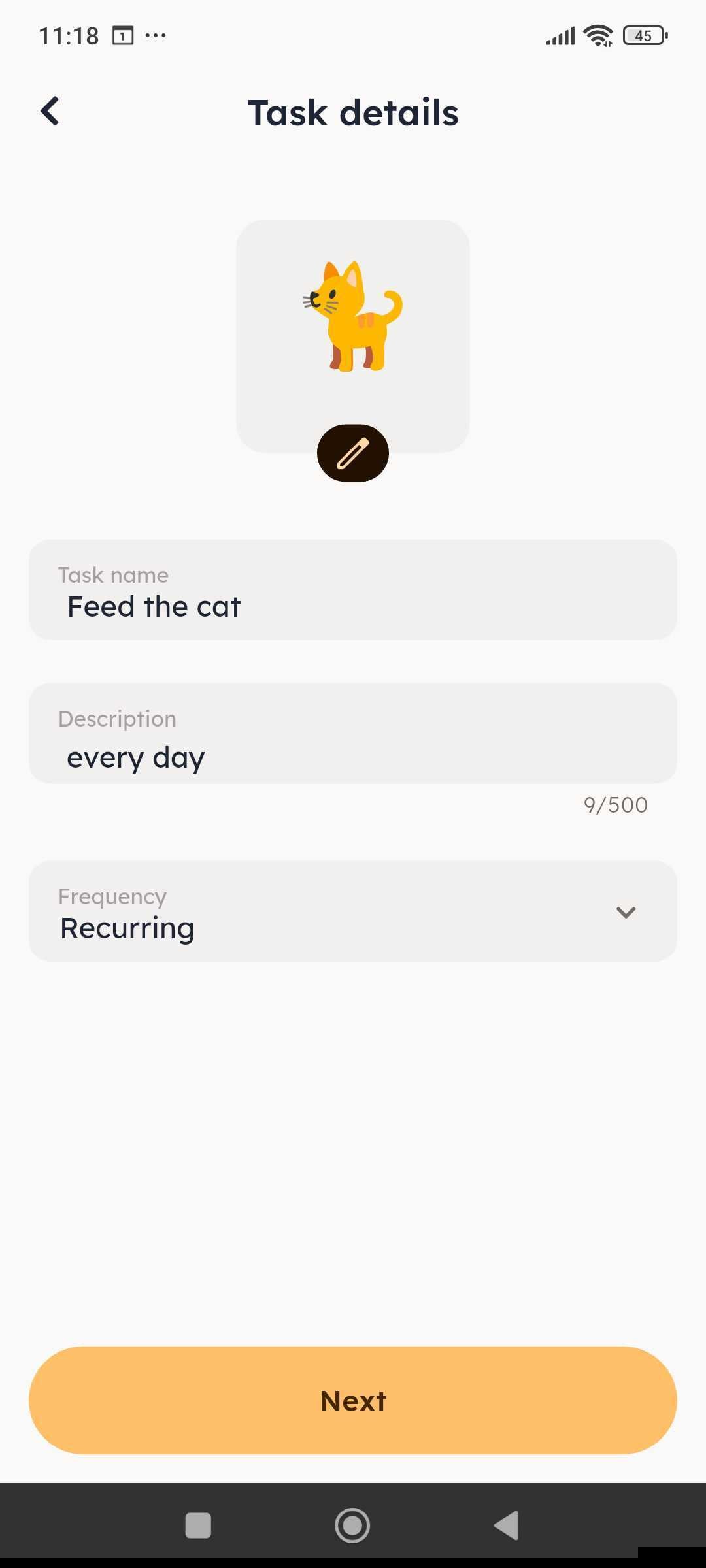Edit the task icon with the pencil button
This screenshot has width=706, height=1568.
pos(352,453)
